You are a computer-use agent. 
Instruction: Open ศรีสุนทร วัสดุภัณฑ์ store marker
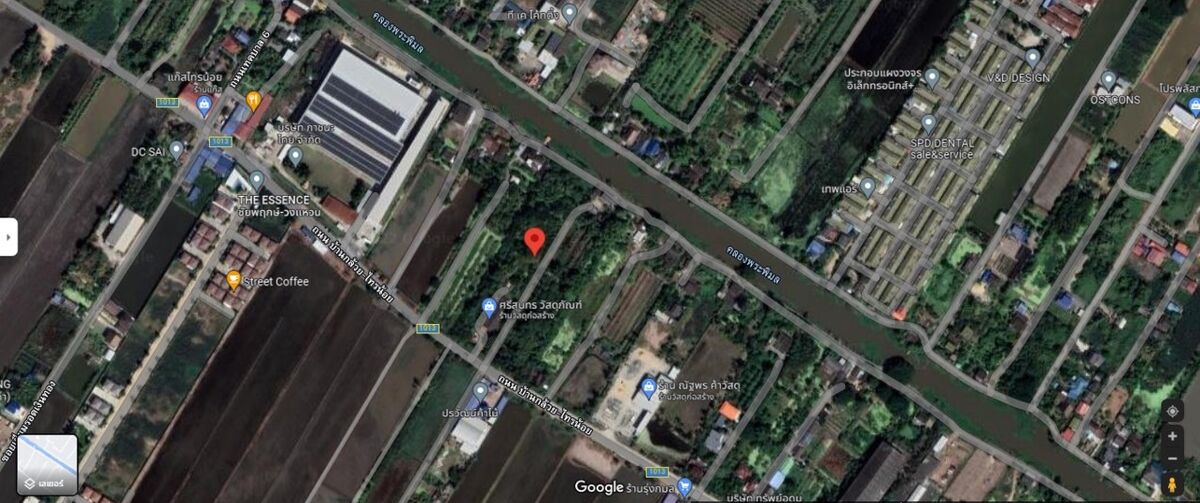[x=489, y=306]
